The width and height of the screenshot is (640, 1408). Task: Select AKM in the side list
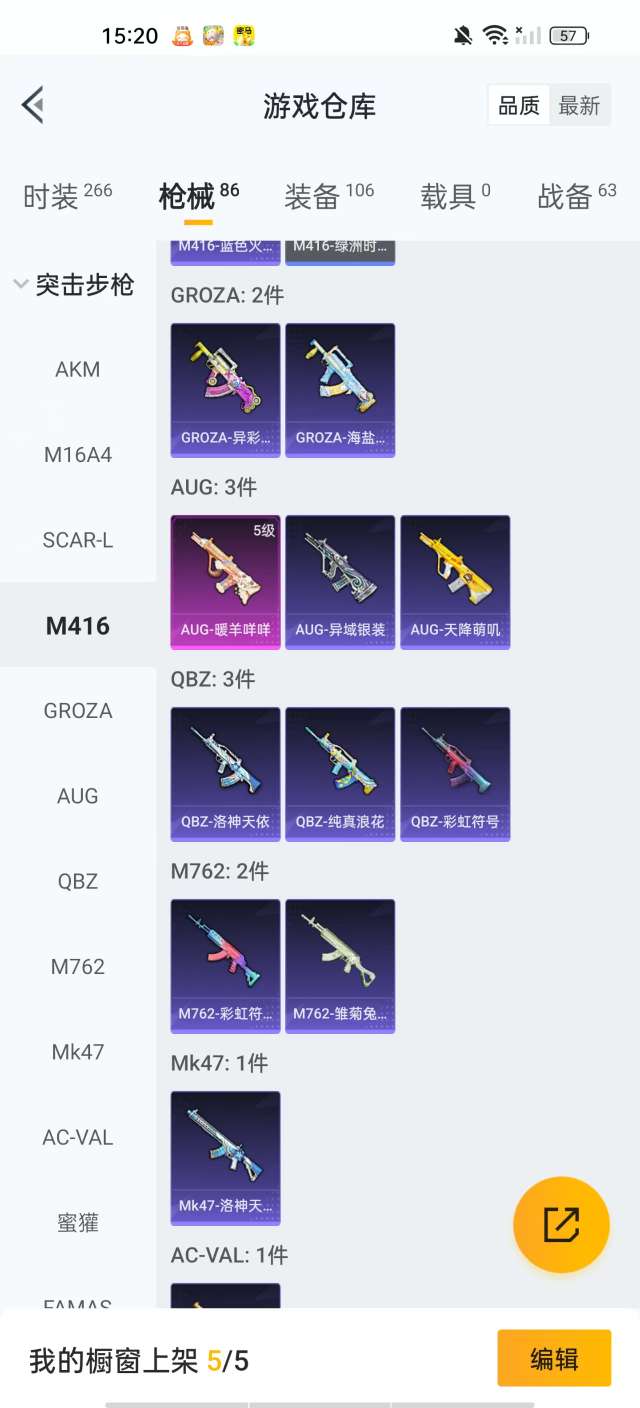78,369
